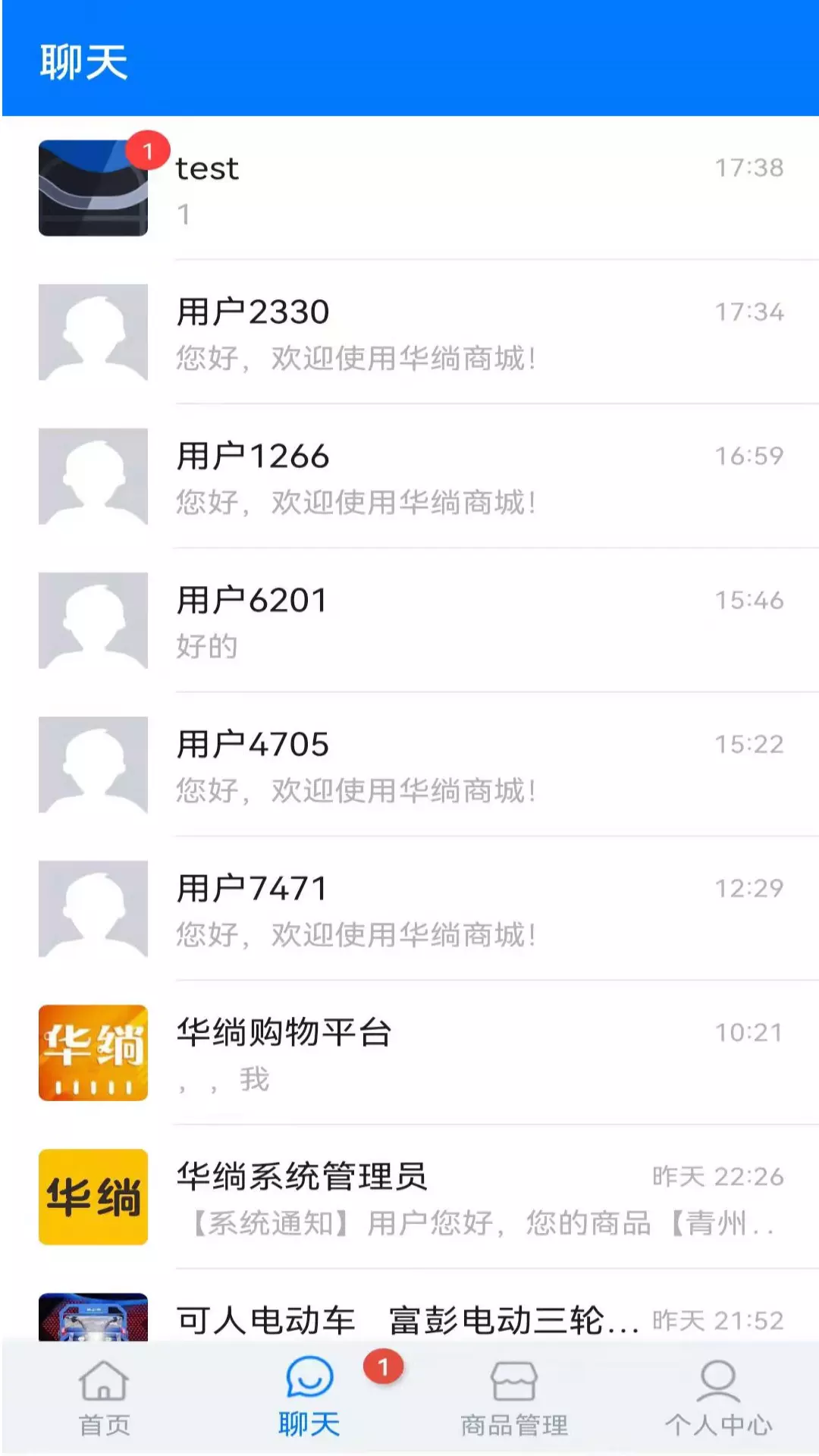The image size is (819, 1456).
Task: Open the chat with 用户1266
Action: tap(409, 476)
